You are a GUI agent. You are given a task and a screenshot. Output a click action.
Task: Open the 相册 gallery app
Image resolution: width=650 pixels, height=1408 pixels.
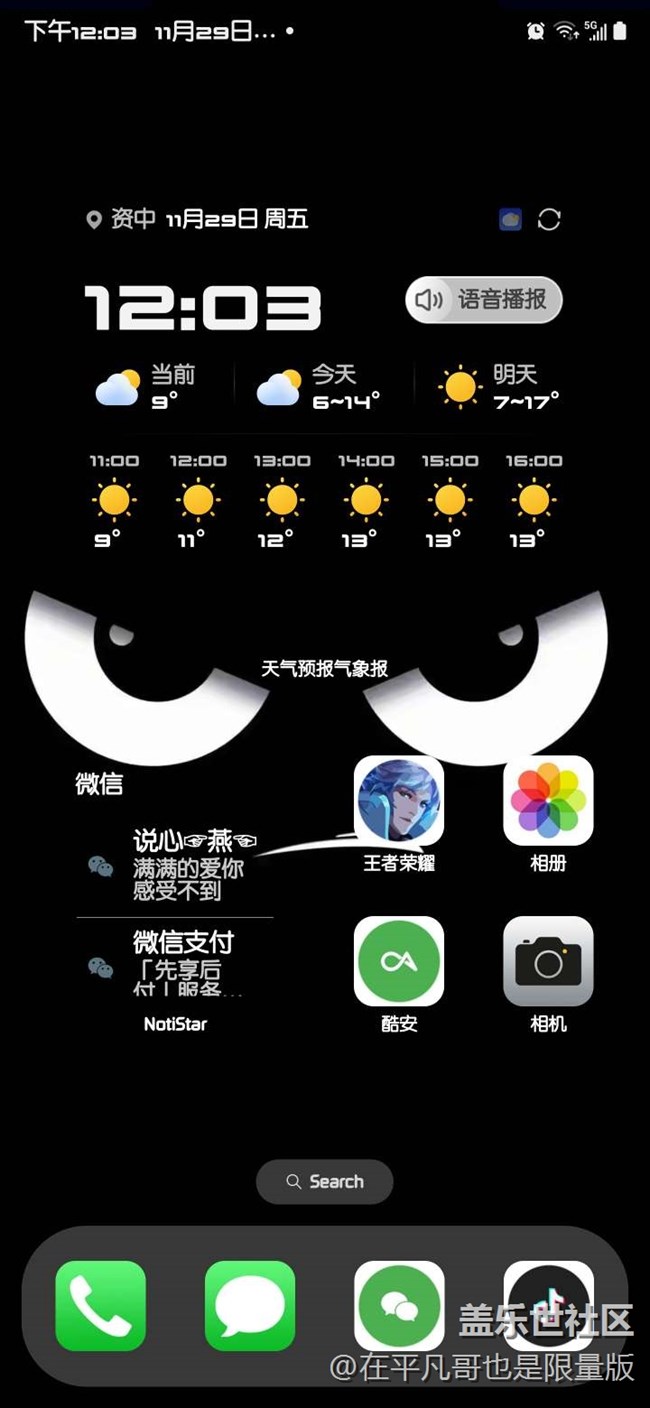click(x=548, y=801)
